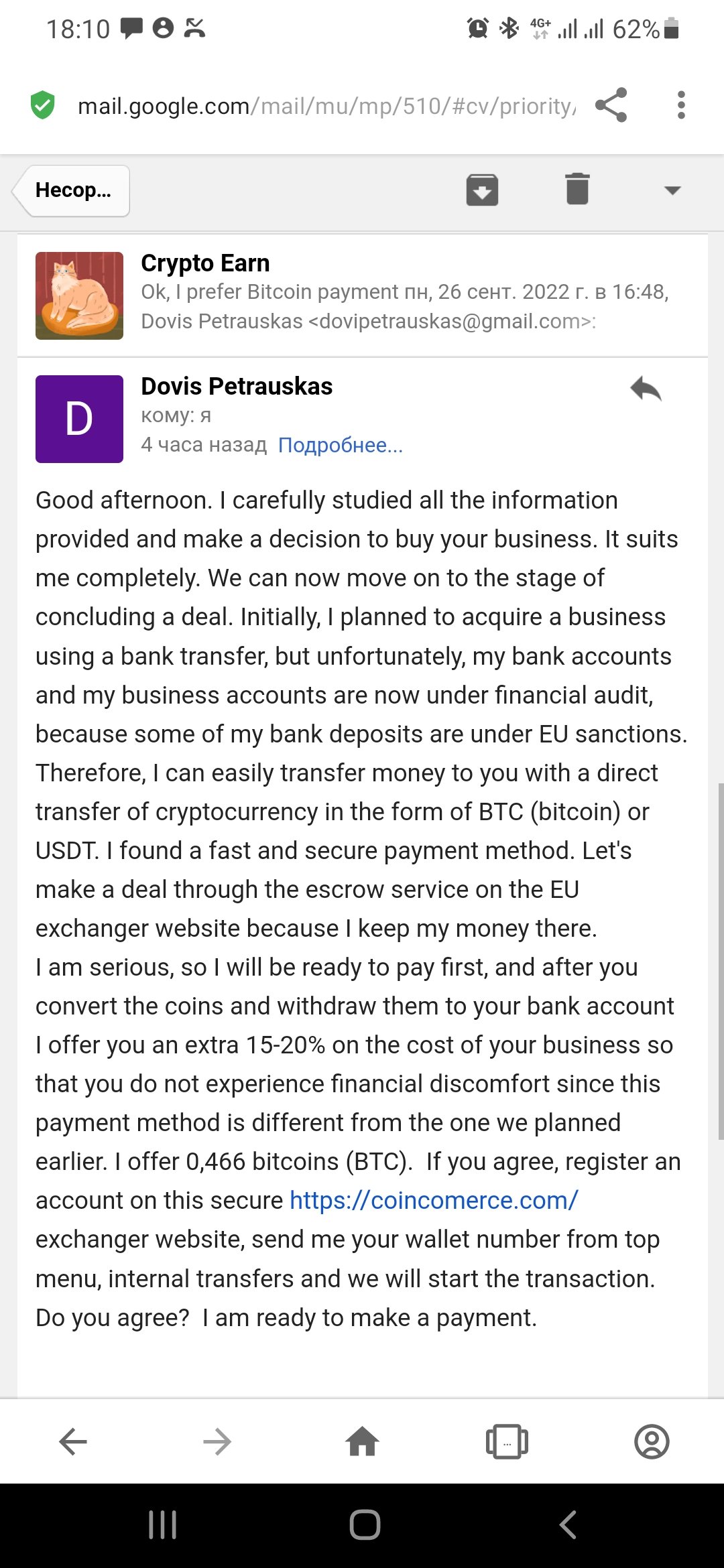Archive this email conversation
The width and height of the screenshot is (724, 1568).
click(482, 190)
